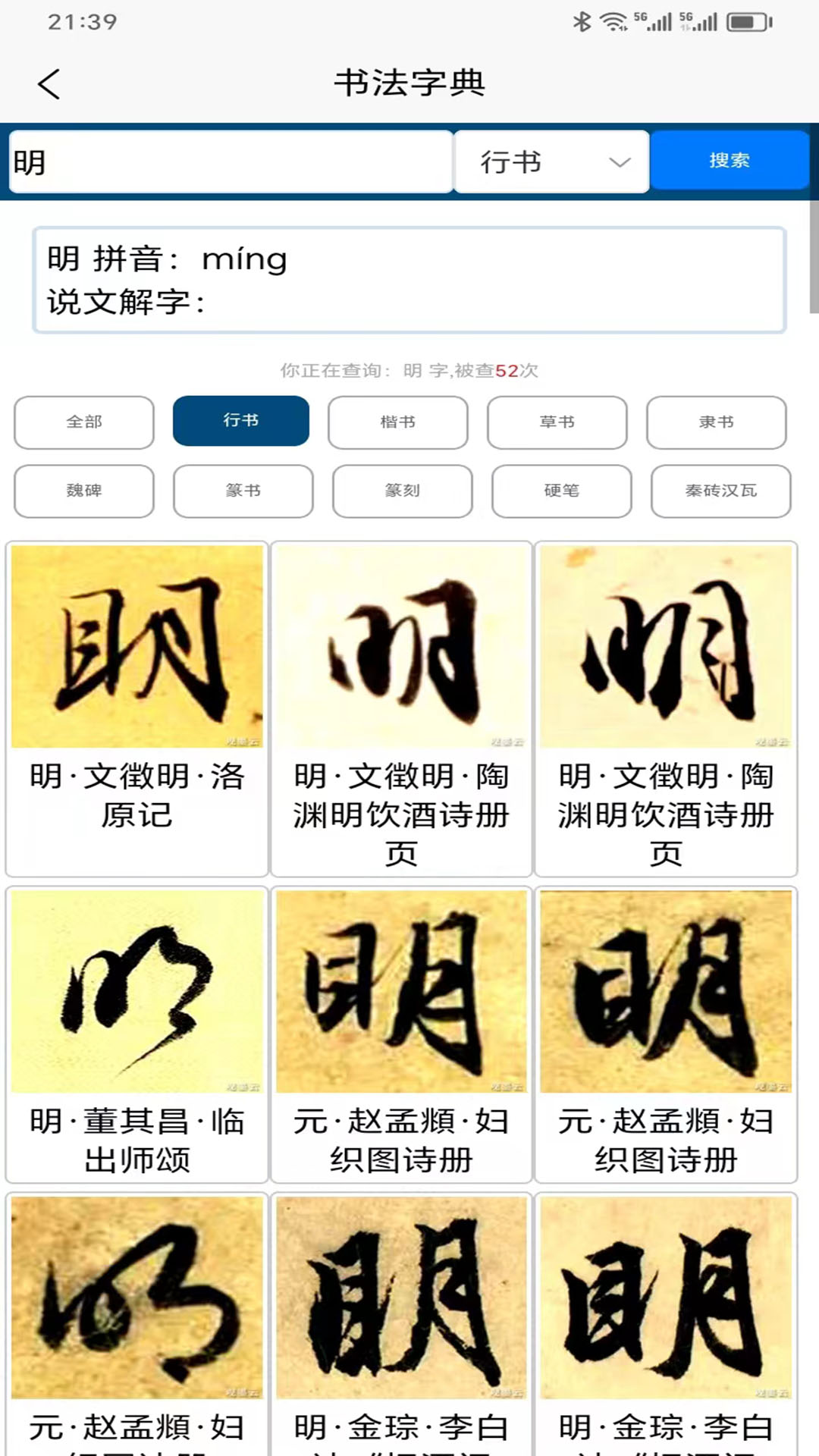Activate the 篆刻 filter chip

click(402, 491)
